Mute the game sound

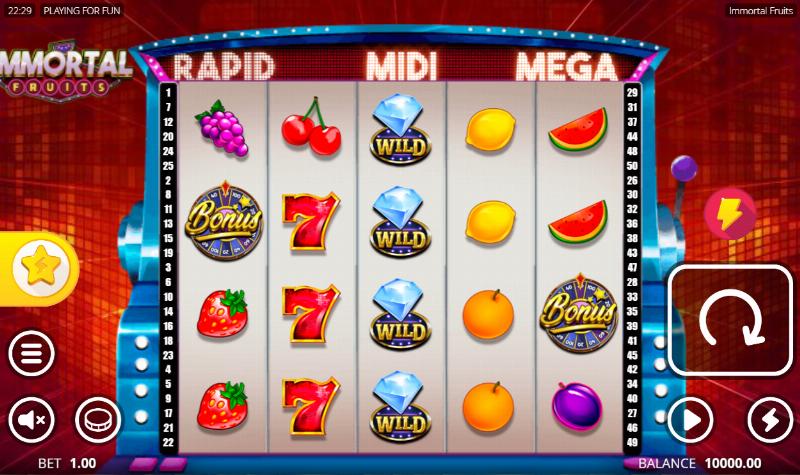pyautogui.click(x=32, y=420)
